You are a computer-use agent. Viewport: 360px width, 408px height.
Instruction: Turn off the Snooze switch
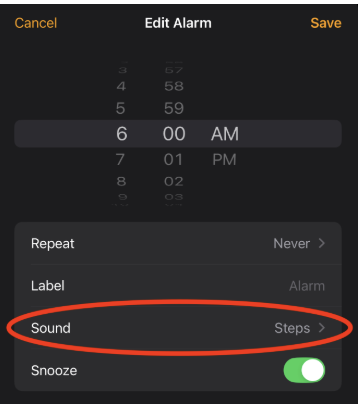[304, 370]
